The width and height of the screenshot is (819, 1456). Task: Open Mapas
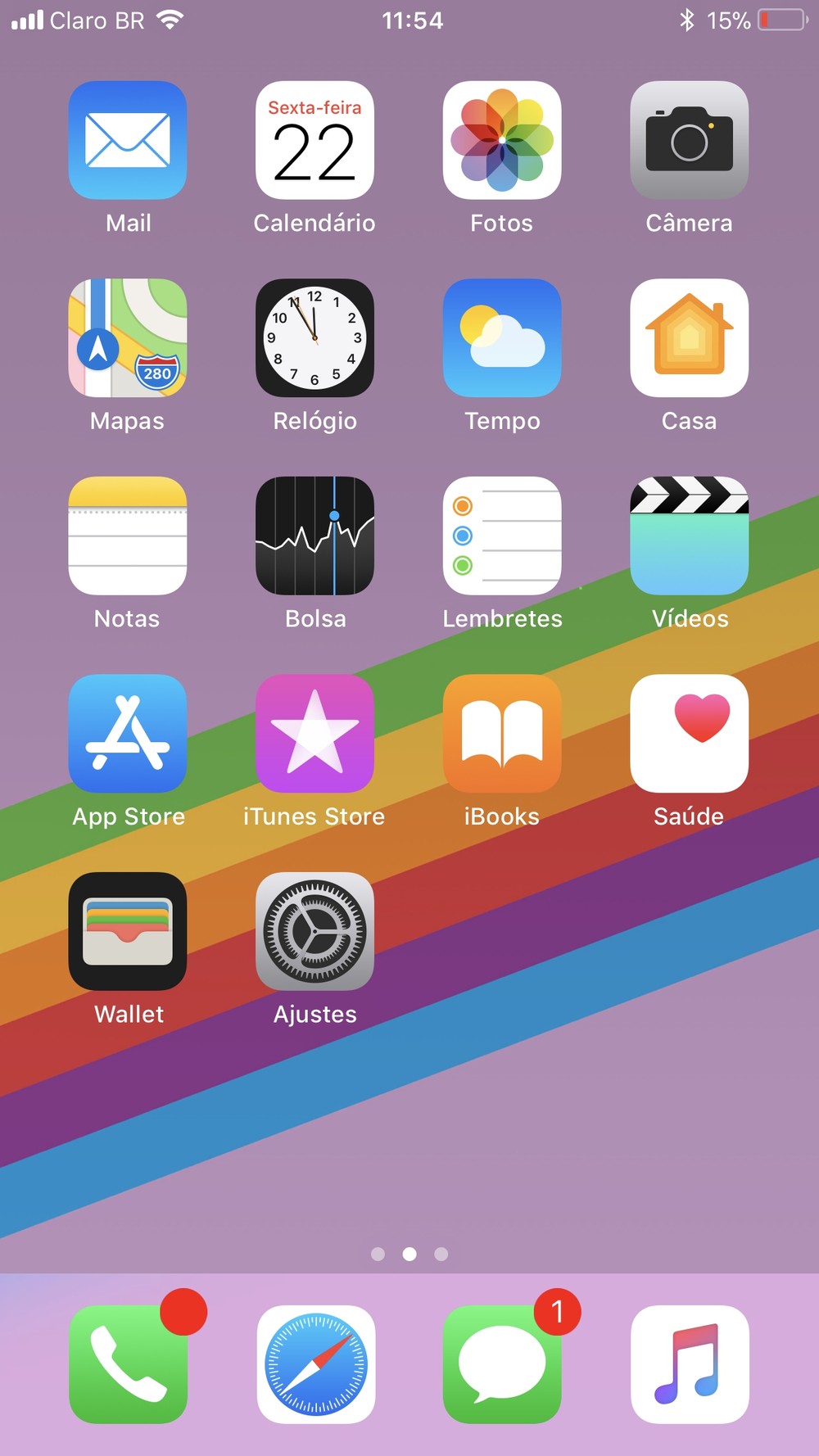coord(128,338)
